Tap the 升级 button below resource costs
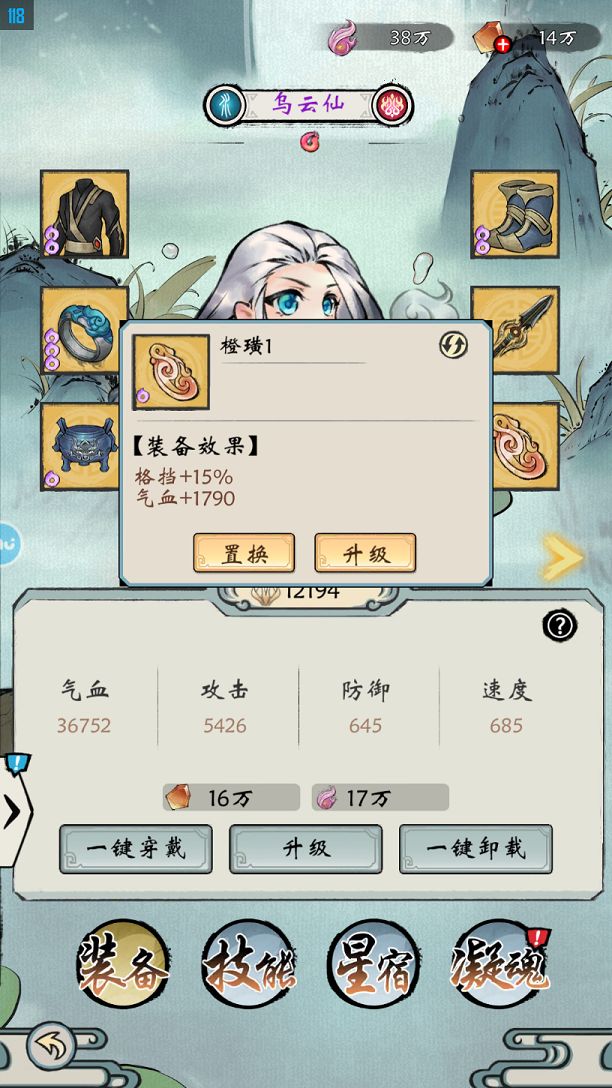 pos(305,849)
